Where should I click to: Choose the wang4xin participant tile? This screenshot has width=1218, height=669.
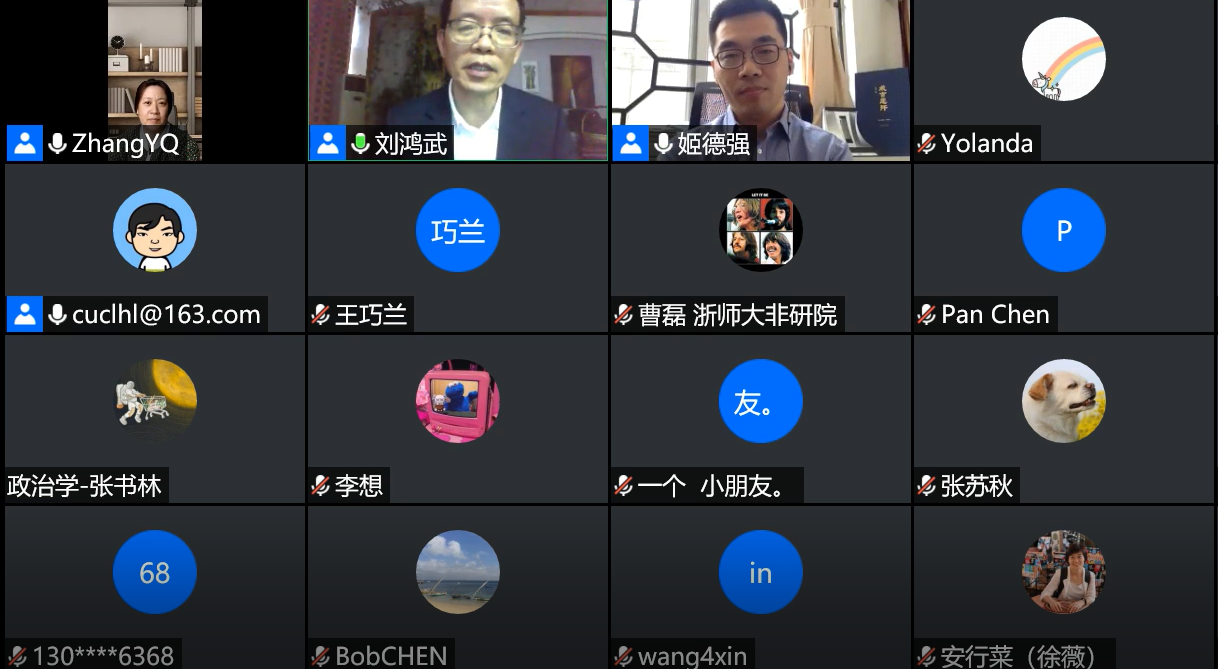point(760,588)
